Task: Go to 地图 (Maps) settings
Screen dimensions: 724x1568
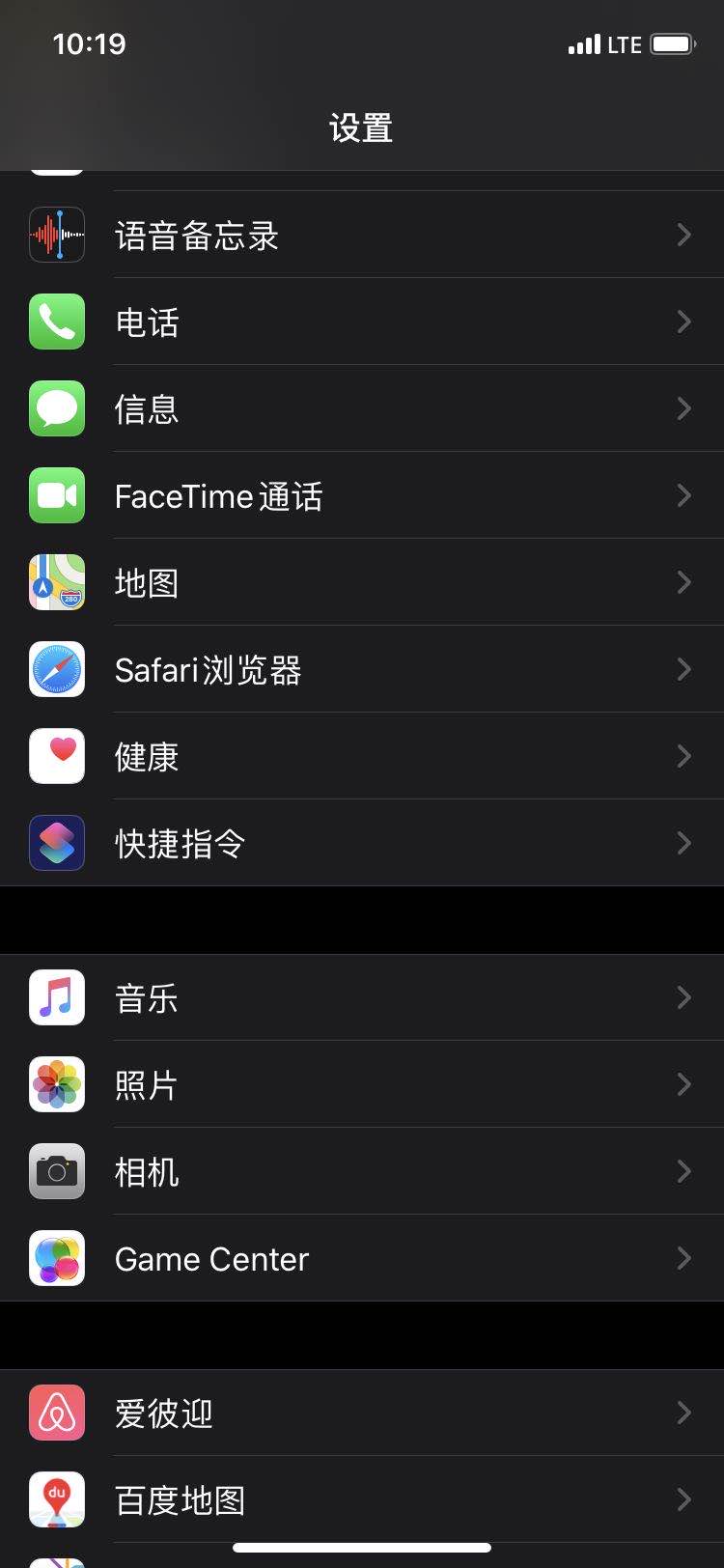Action: click(x=362, y=582)
